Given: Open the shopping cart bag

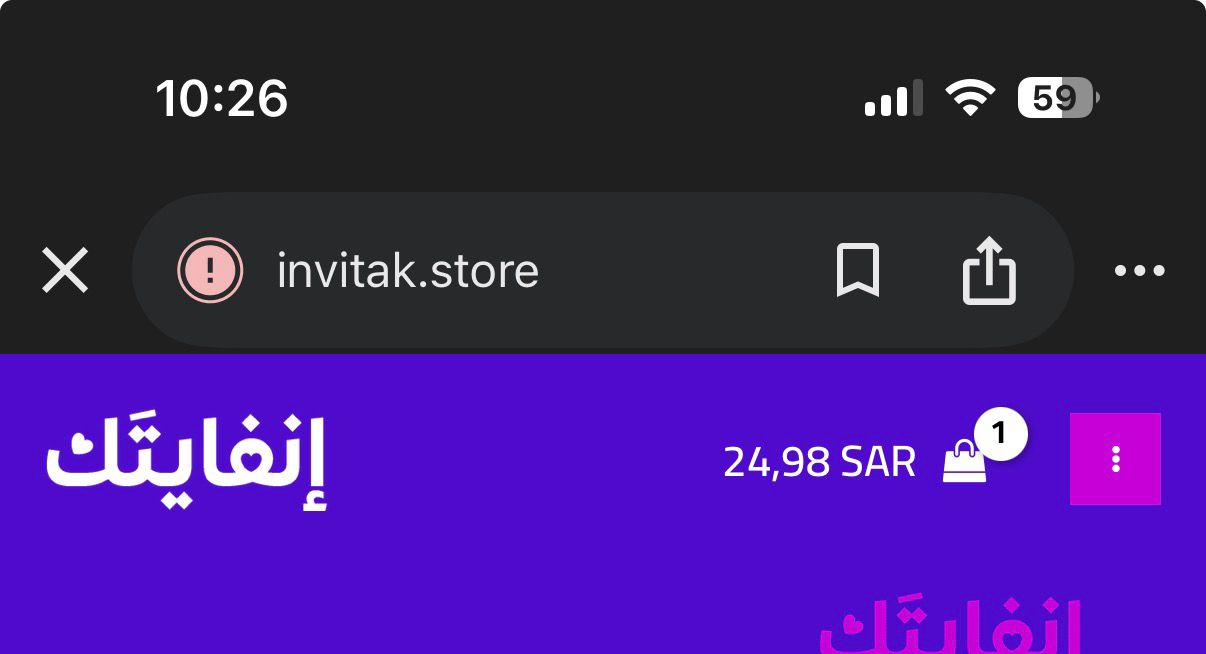Looking at the screenshot, I should 966,462.
